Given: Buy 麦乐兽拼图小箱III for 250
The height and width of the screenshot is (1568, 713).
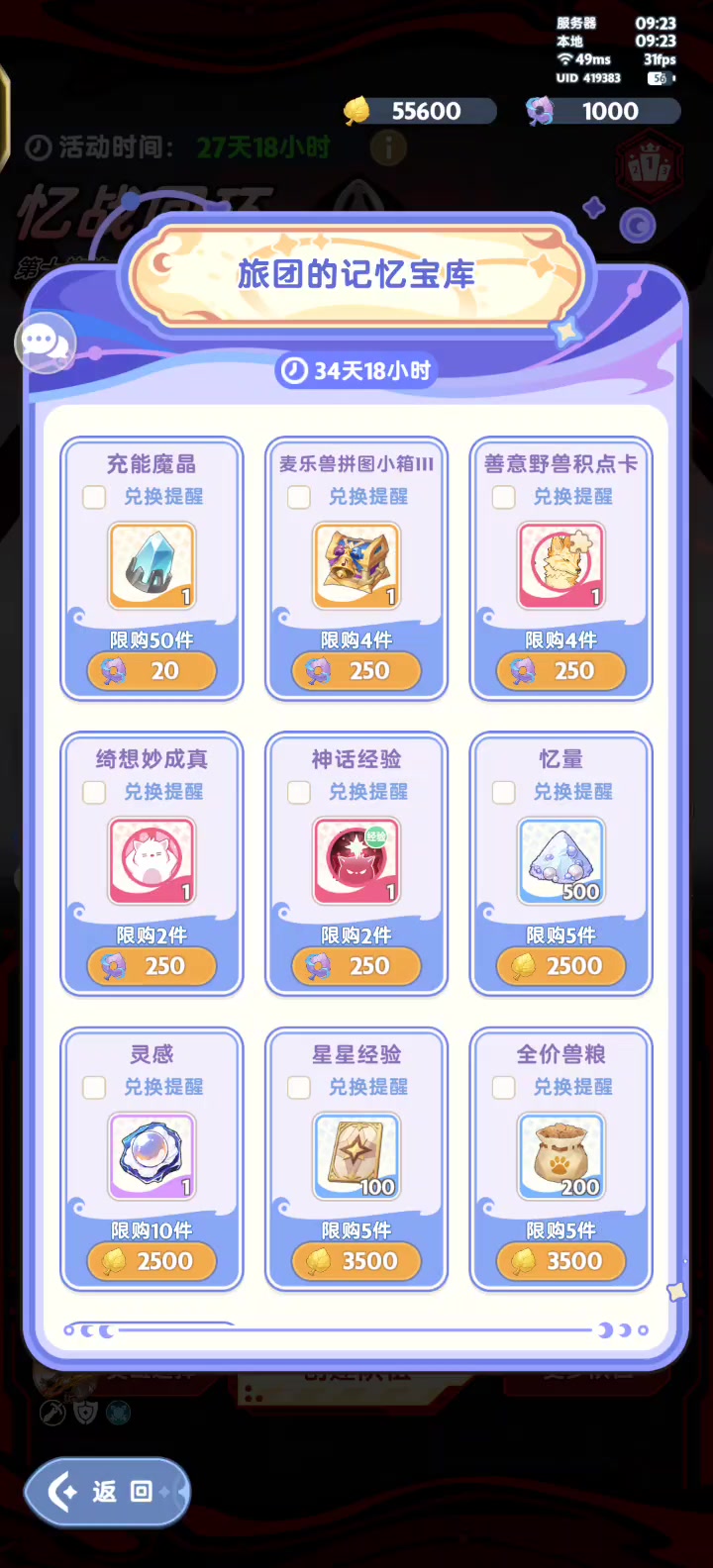Looking at the screenshot, I should click(x=356, y=671).
